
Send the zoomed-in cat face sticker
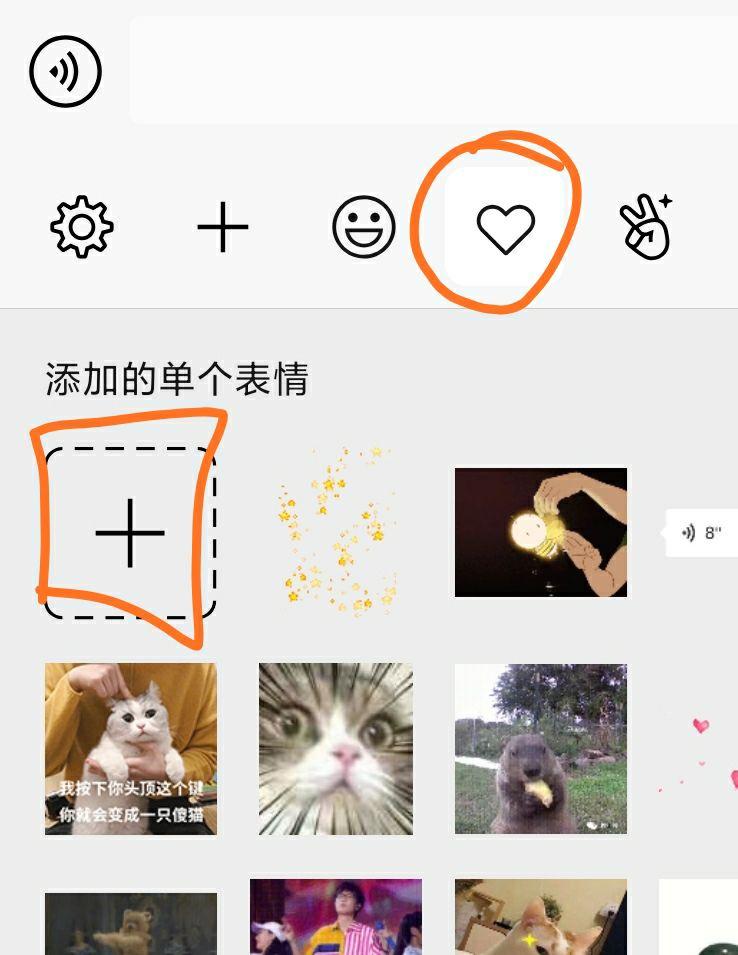point(336,748)
